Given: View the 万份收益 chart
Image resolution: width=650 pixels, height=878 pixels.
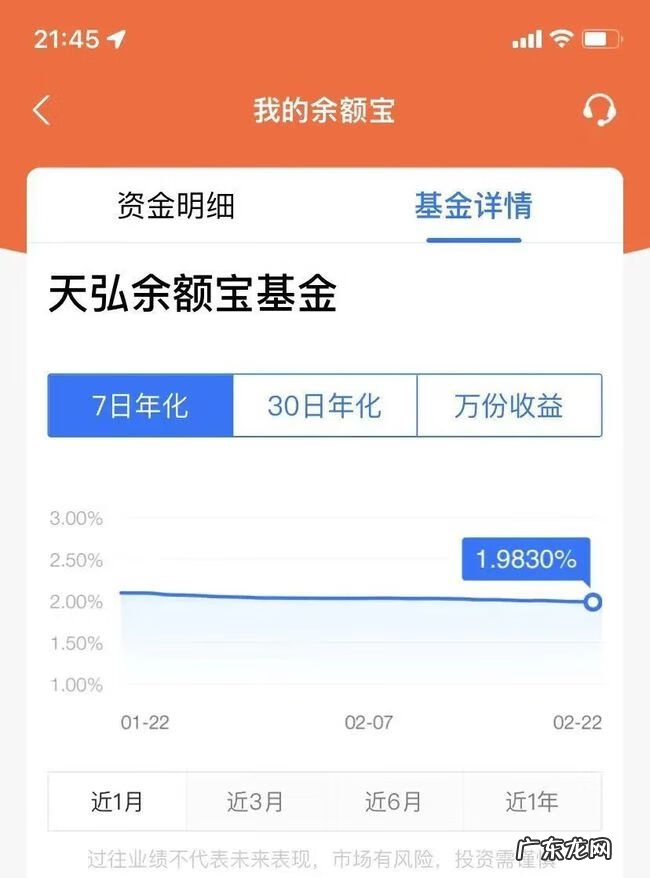Looking at the screenshot, I should 508,406.
